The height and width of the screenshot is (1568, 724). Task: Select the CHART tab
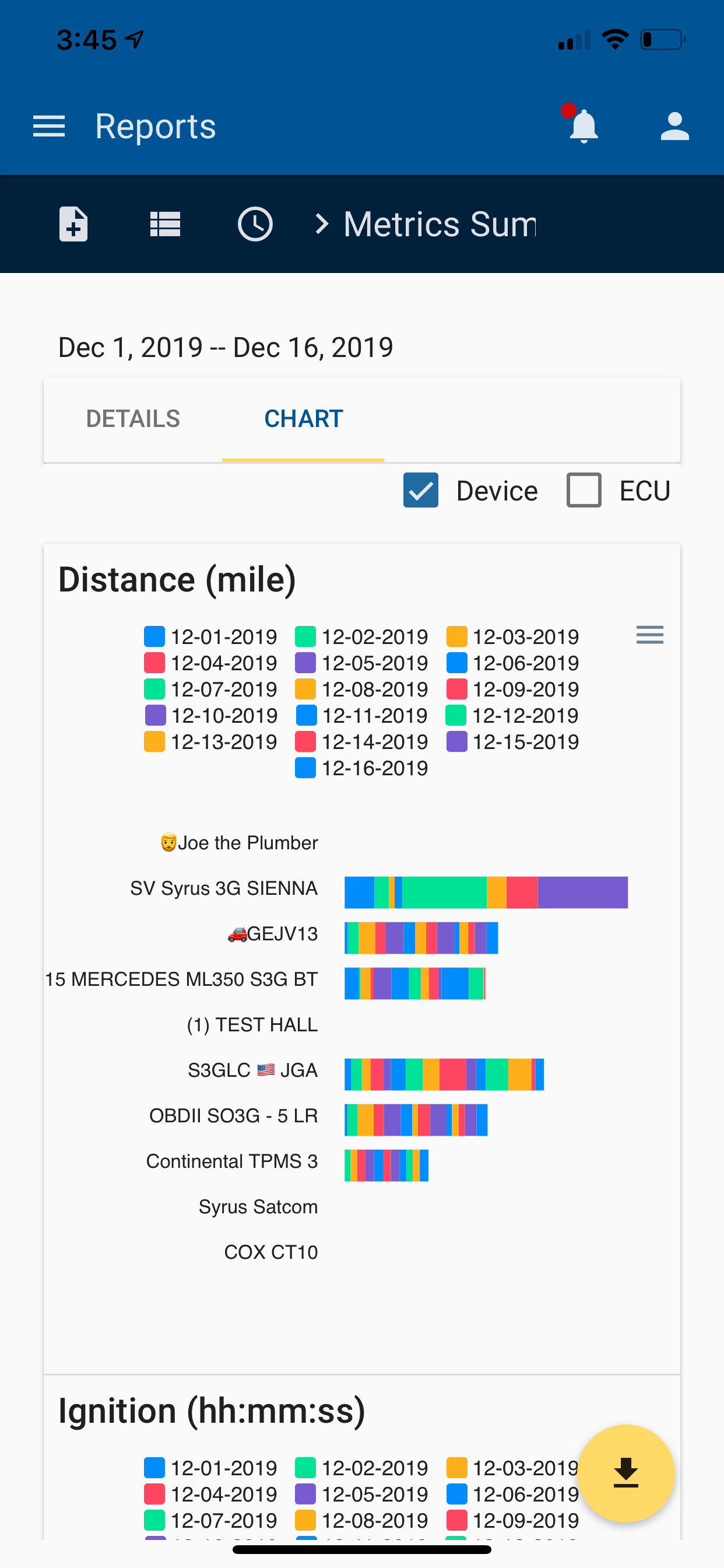pos(304,418)
